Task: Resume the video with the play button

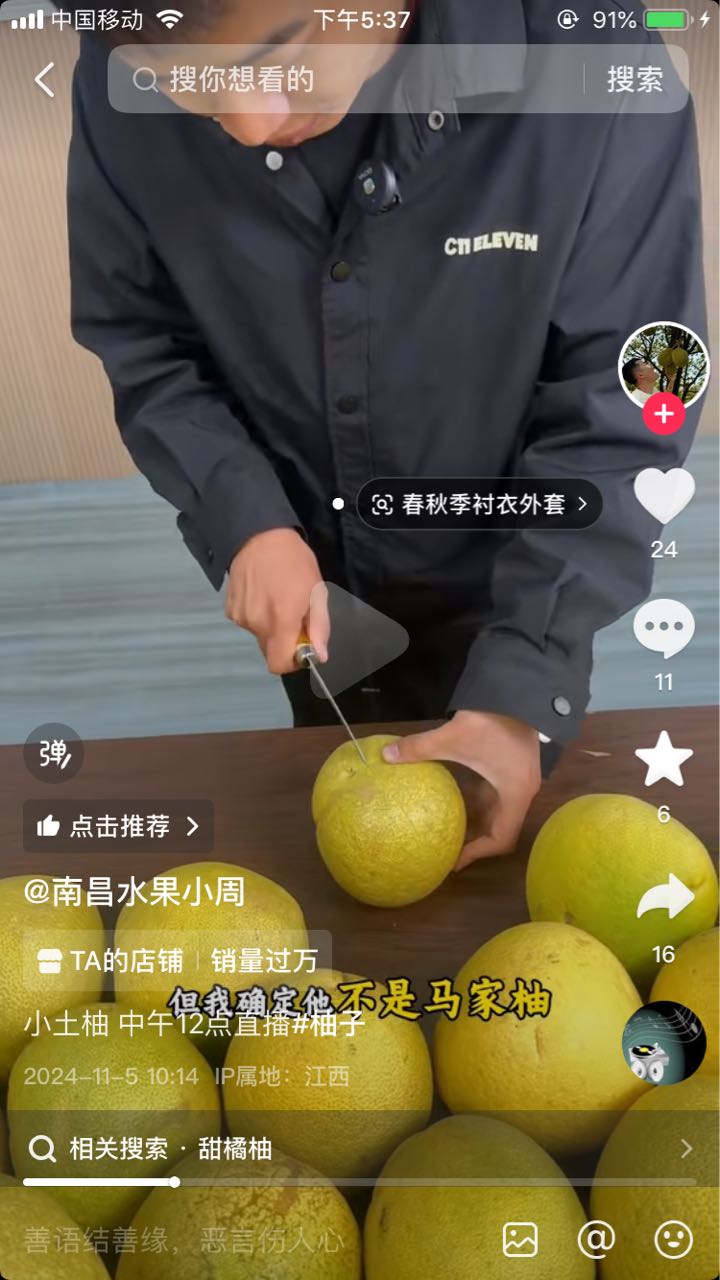Action: coord(355,640)
